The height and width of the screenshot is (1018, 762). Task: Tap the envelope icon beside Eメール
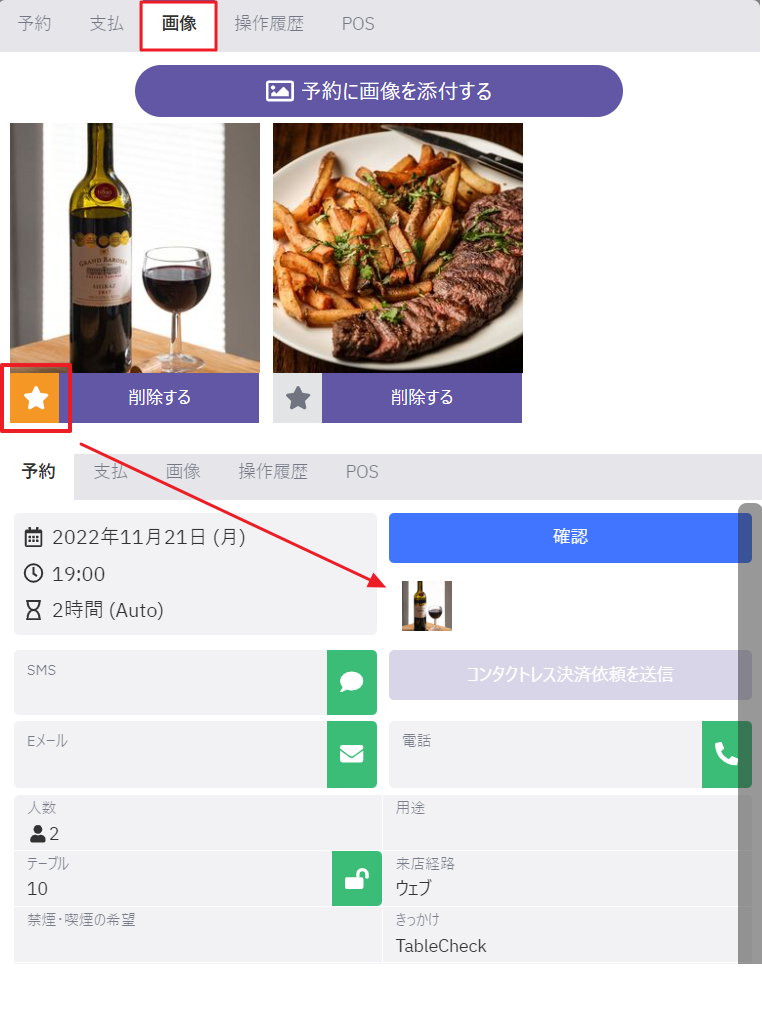pyautogui.click(x=352, y=754)
